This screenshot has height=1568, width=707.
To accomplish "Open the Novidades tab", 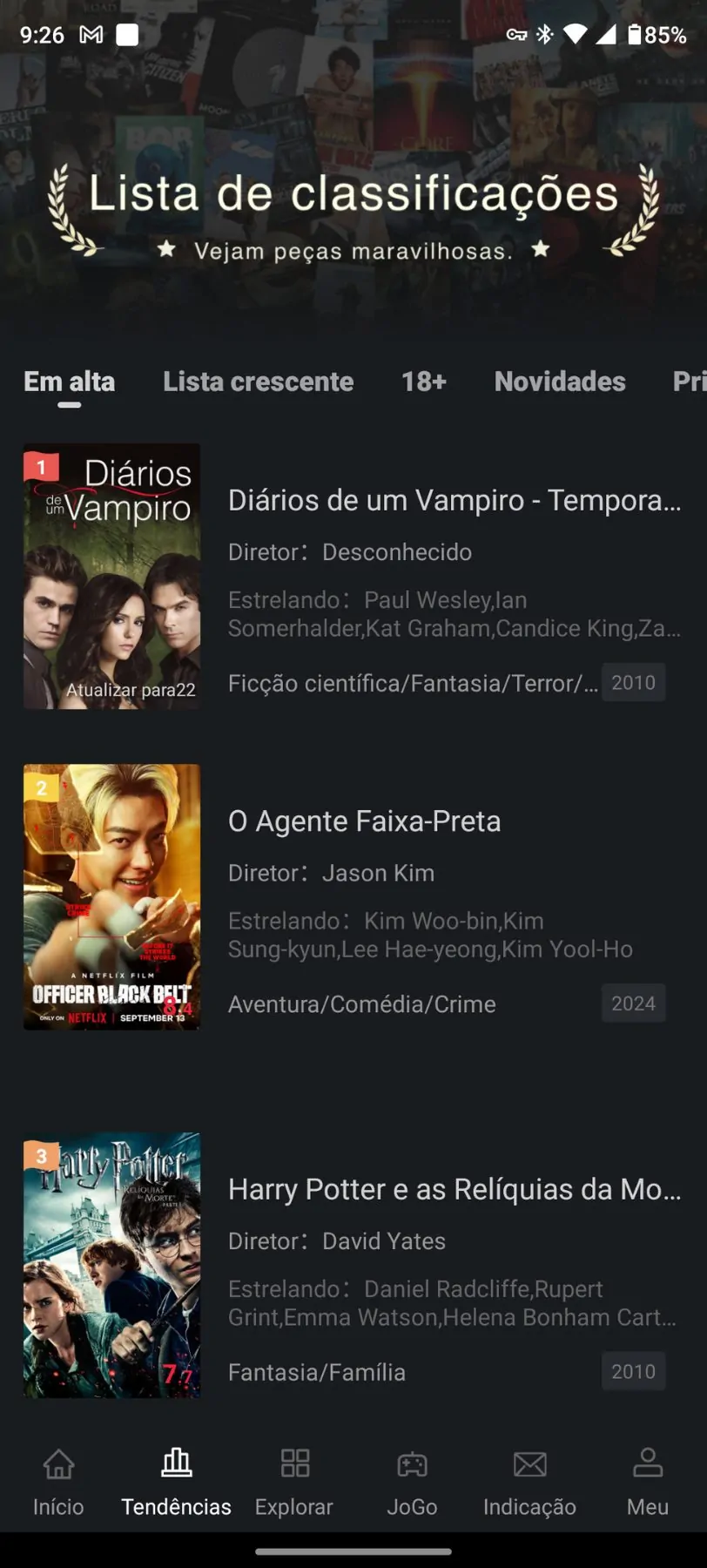I will point(560,382).
